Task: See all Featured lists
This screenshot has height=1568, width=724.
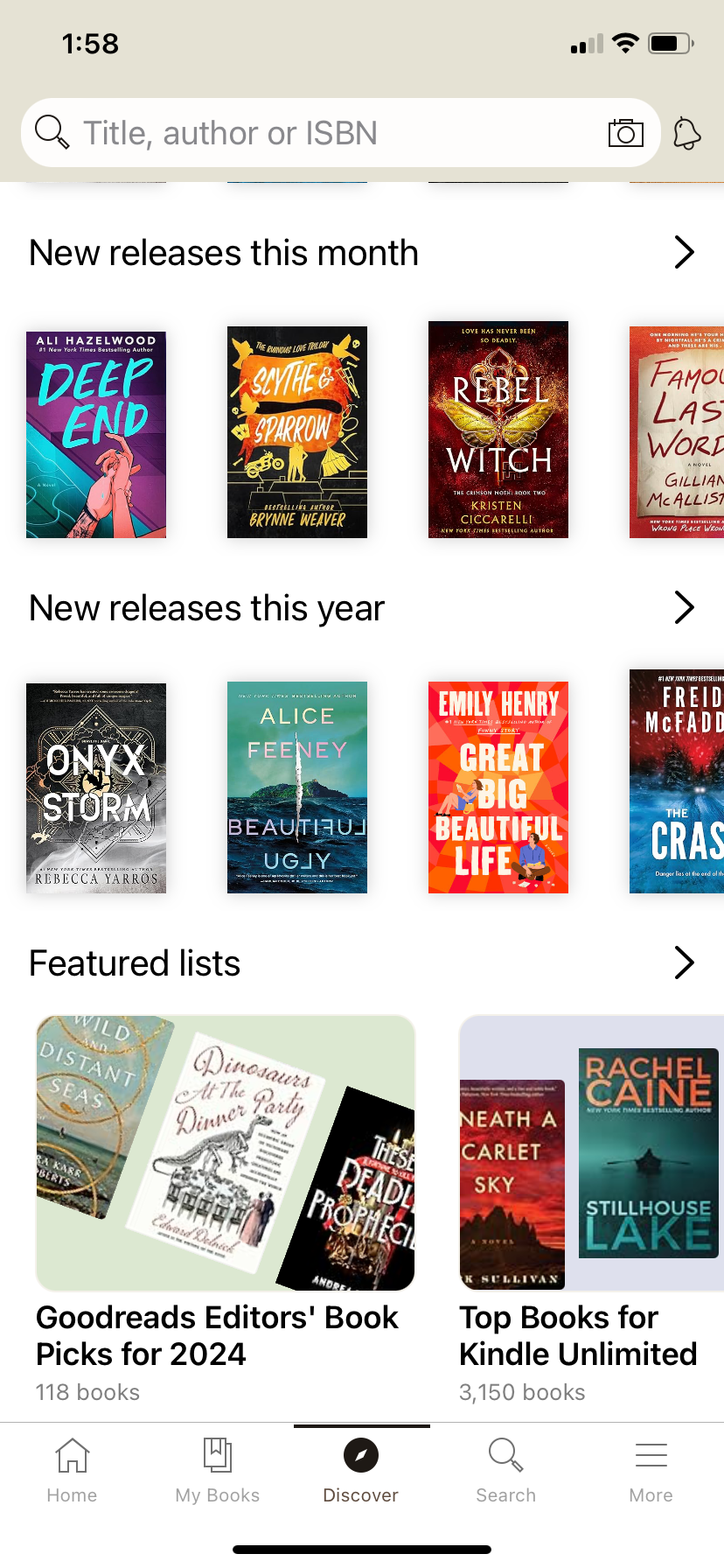Action: click(684, 962)
